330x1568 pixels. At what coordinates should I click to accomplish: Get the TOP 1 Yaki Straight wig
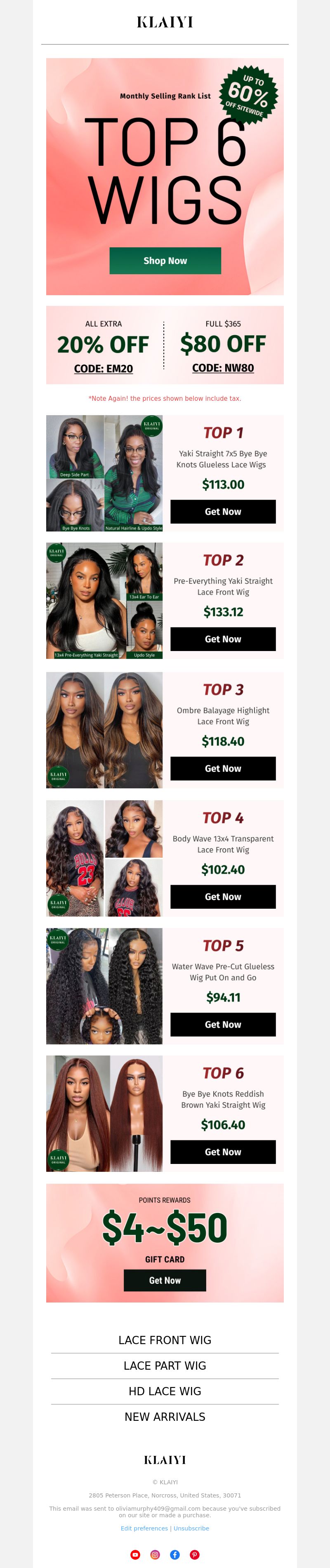tap(223, 511)
